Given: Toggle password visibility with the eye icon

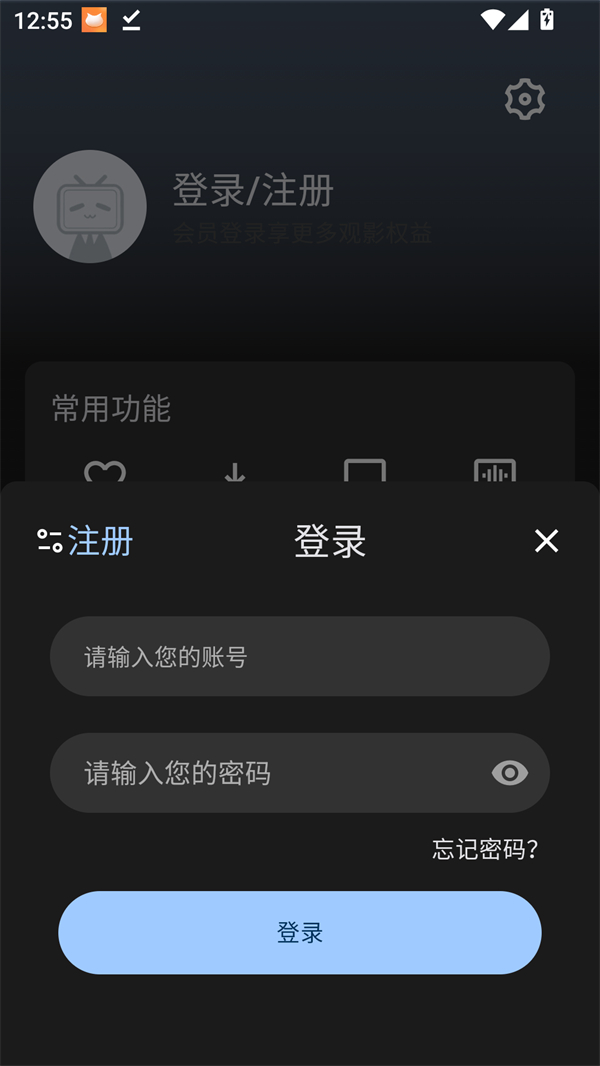Looking at the screenshot, I should pyautogui.click(x=510, y=773).
